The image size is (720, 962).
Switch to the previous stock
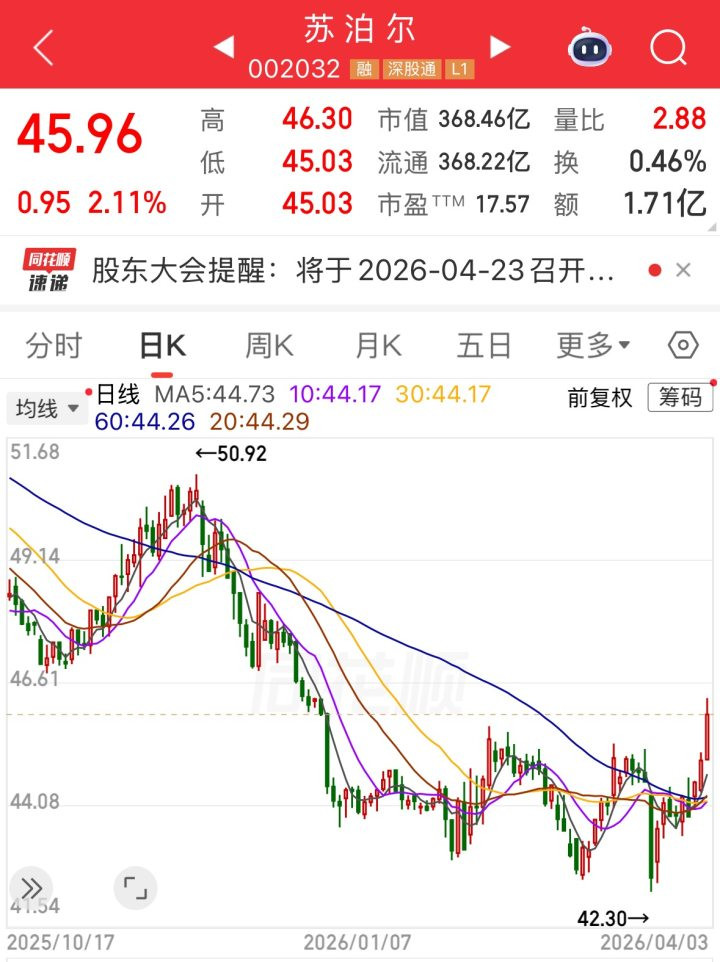click(224, 46)
